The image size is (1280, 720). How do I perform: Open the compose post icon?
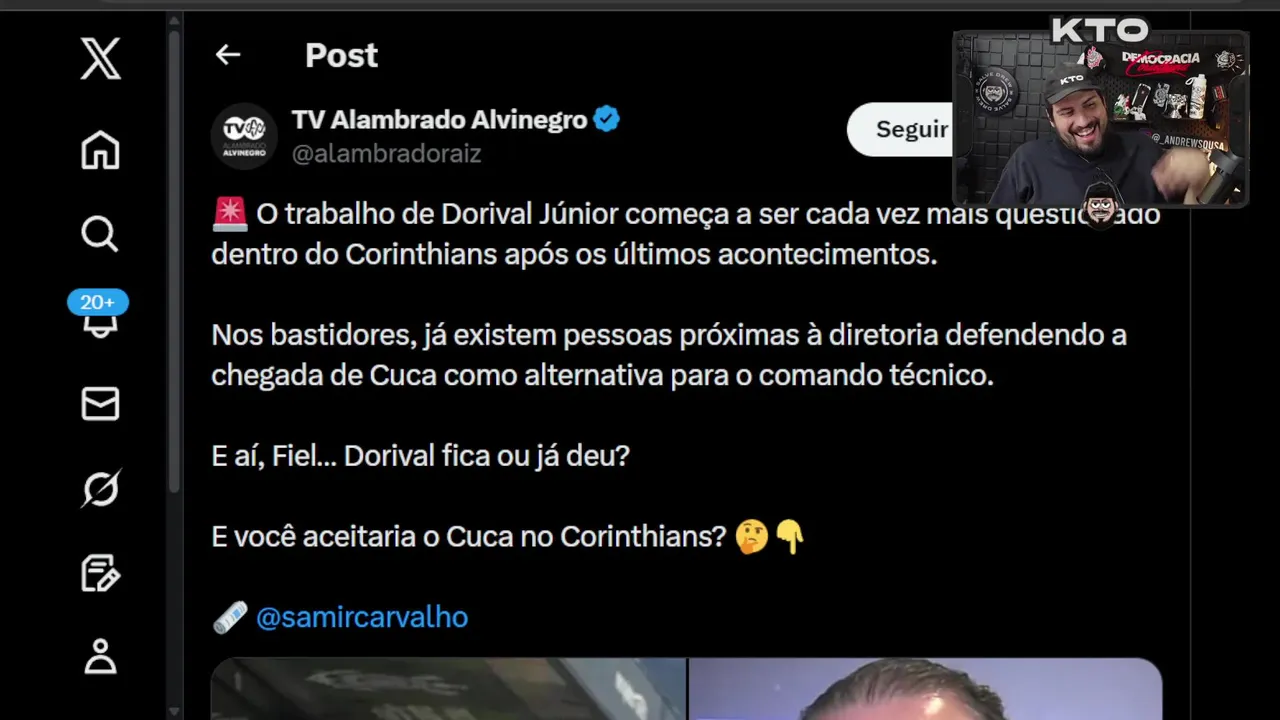tap(100, 573)
